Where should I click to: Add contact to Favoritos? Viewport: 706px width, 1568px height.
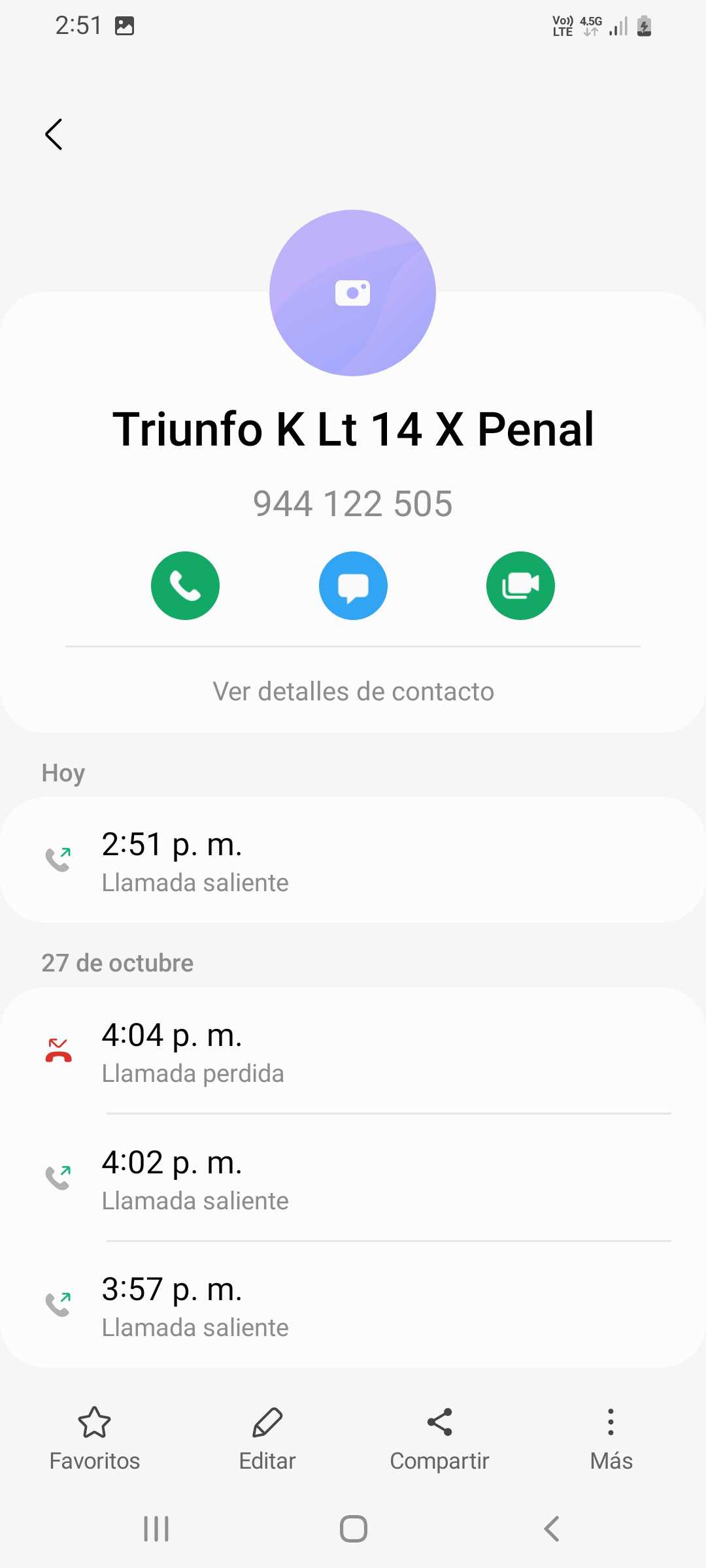click(x=95, y=1438)
